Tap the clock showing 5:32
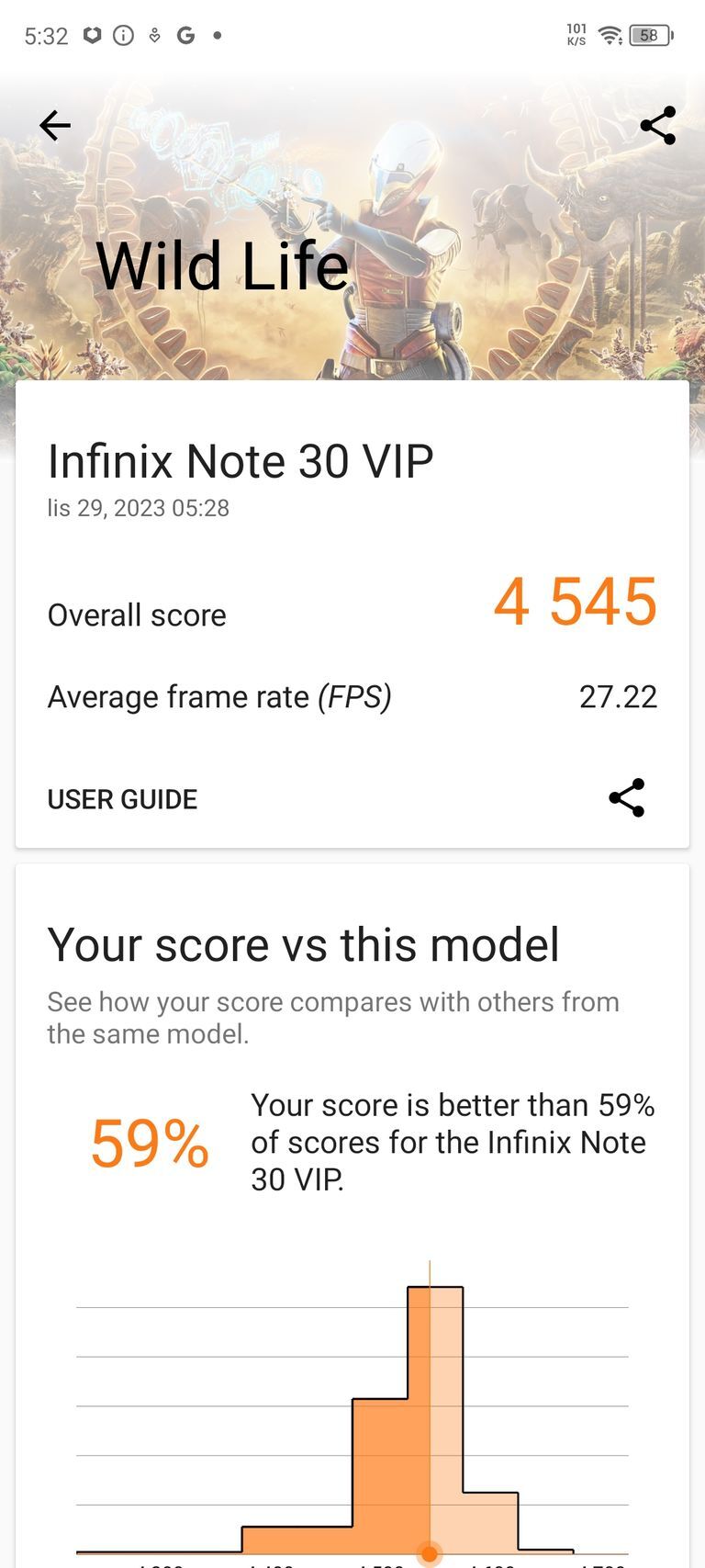This screenshot has width=705, height=1568. [44, 35]
